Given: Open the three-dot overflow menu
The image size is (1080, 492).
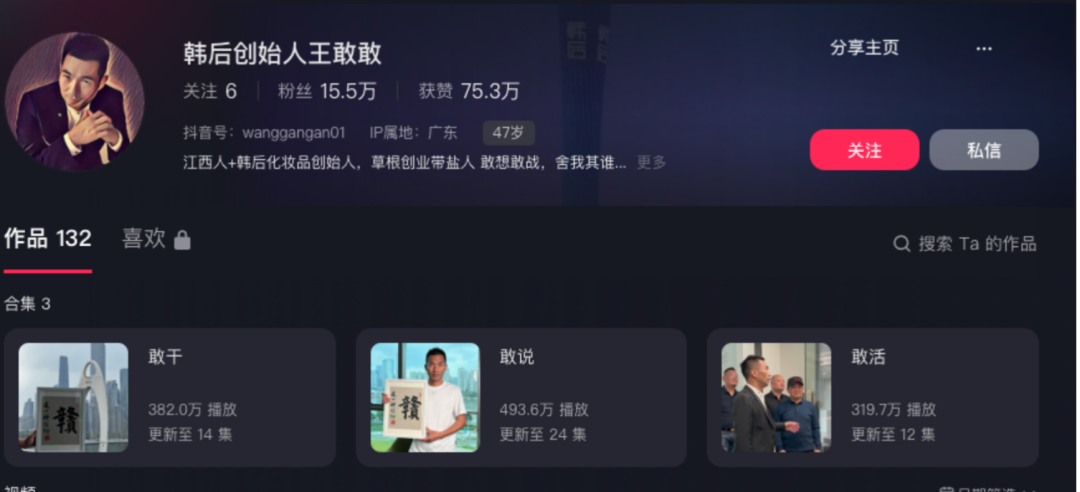Looking at the screenshot, I should 984,48.
